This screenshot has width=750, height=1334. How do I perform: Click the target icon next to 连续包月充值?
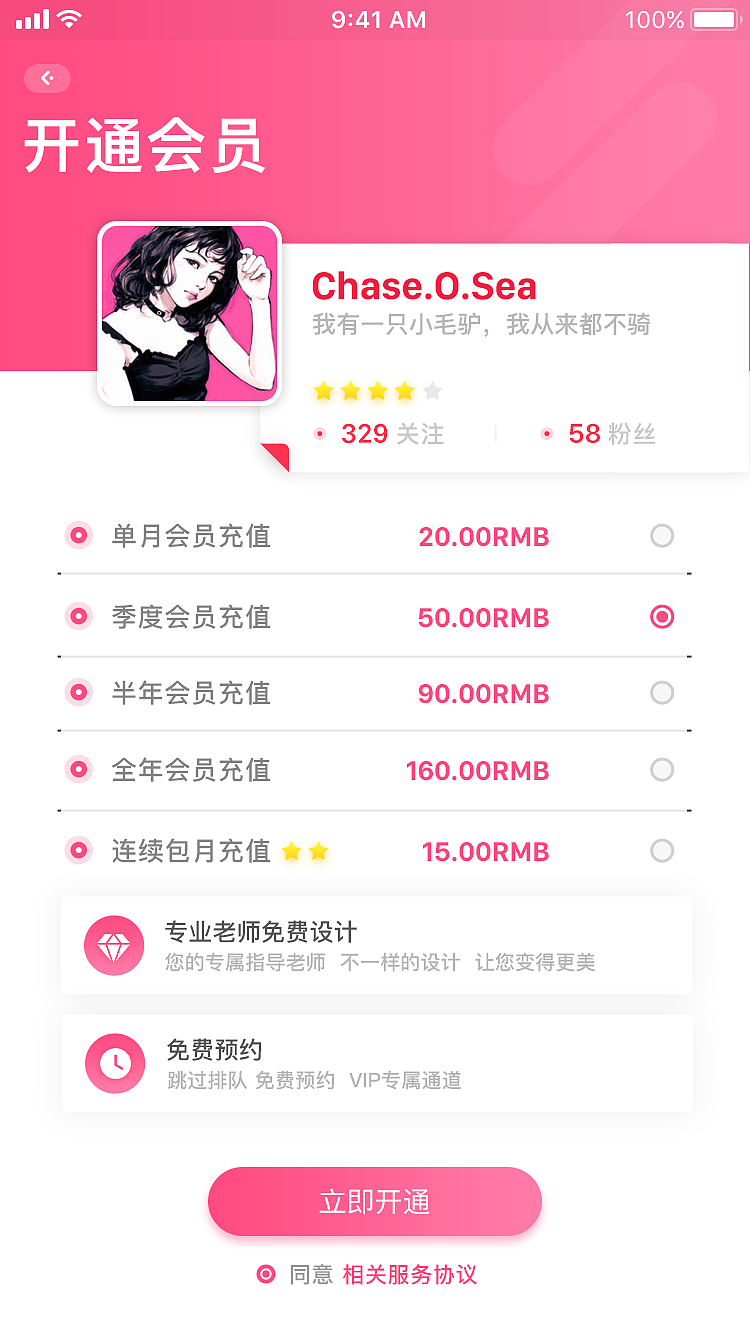79,850
